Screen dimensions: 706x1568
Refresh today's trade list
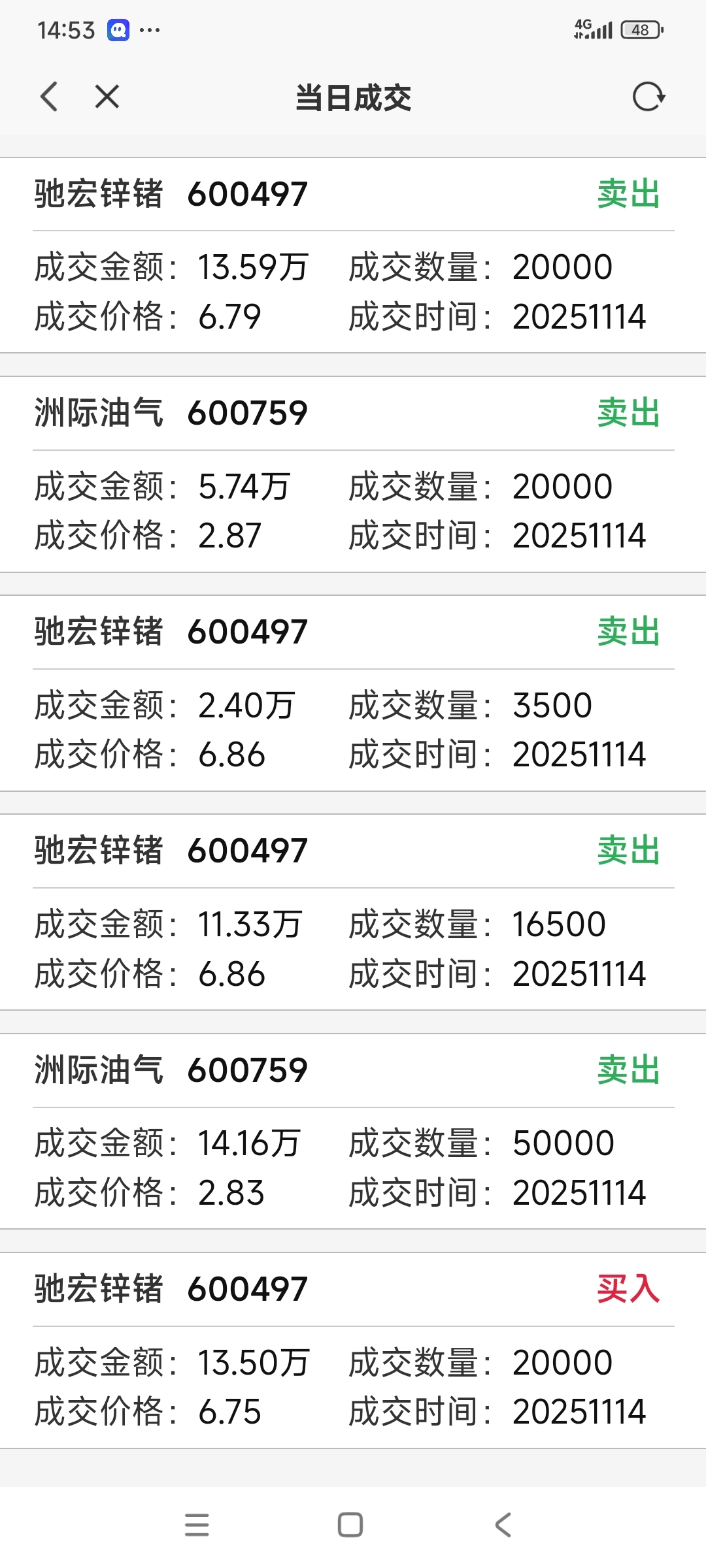[648, 97]
